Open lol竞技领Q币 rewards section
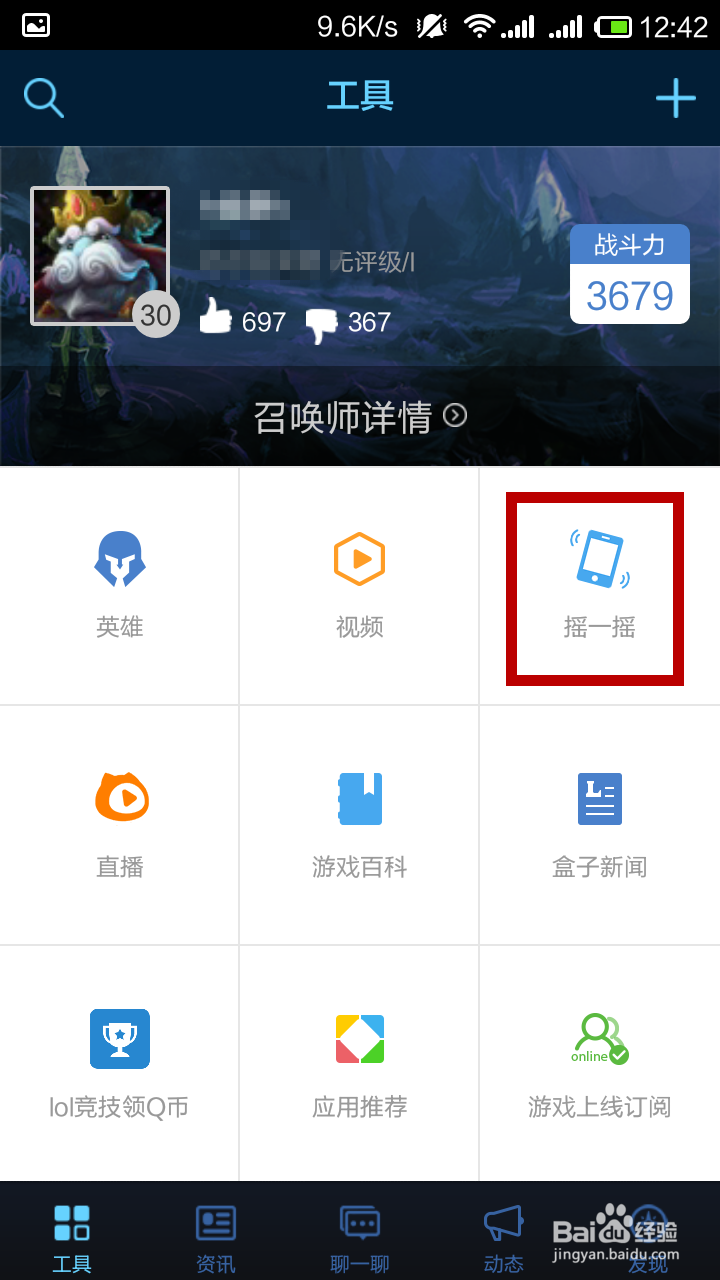720x1280 pixels. (119, 1062)
